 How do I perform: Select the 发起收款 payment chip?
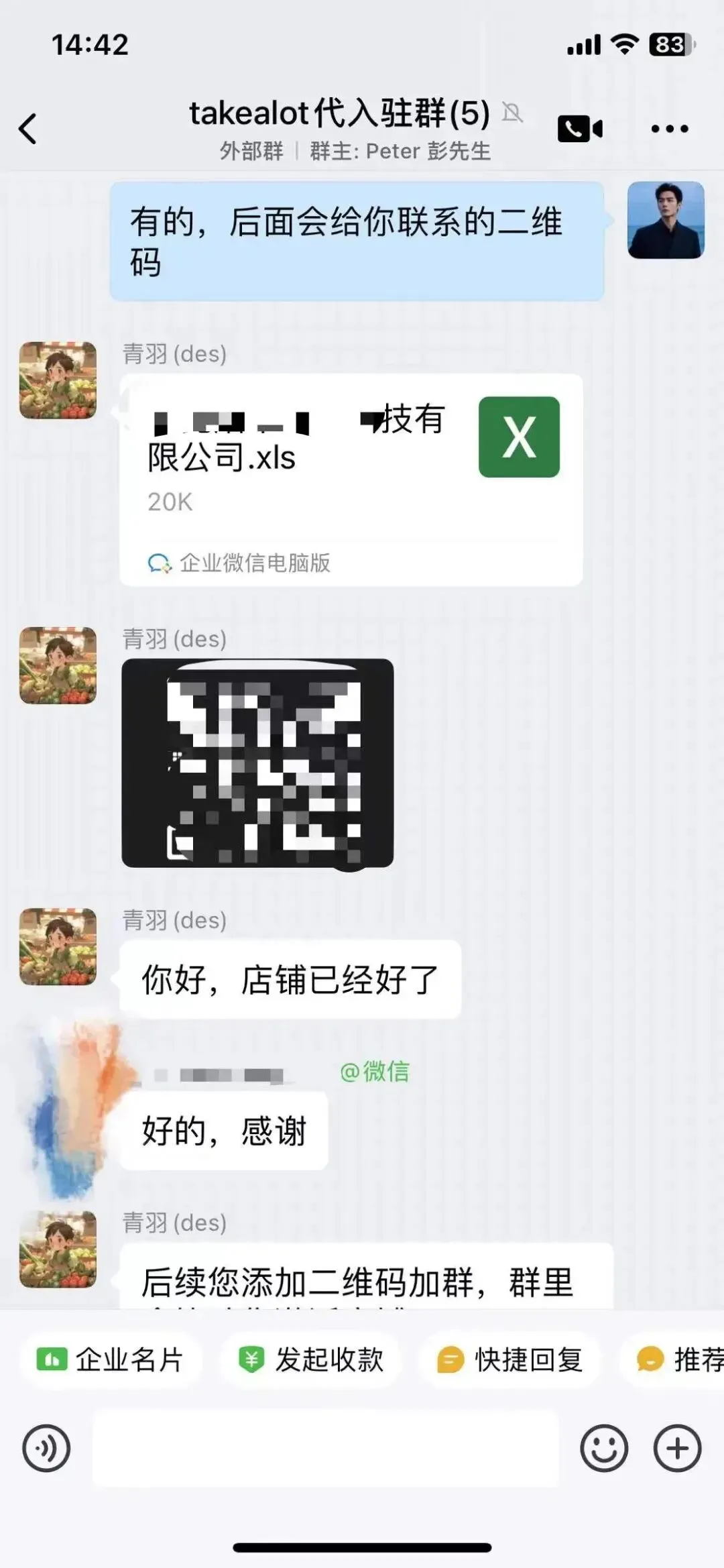point(311,1360)
